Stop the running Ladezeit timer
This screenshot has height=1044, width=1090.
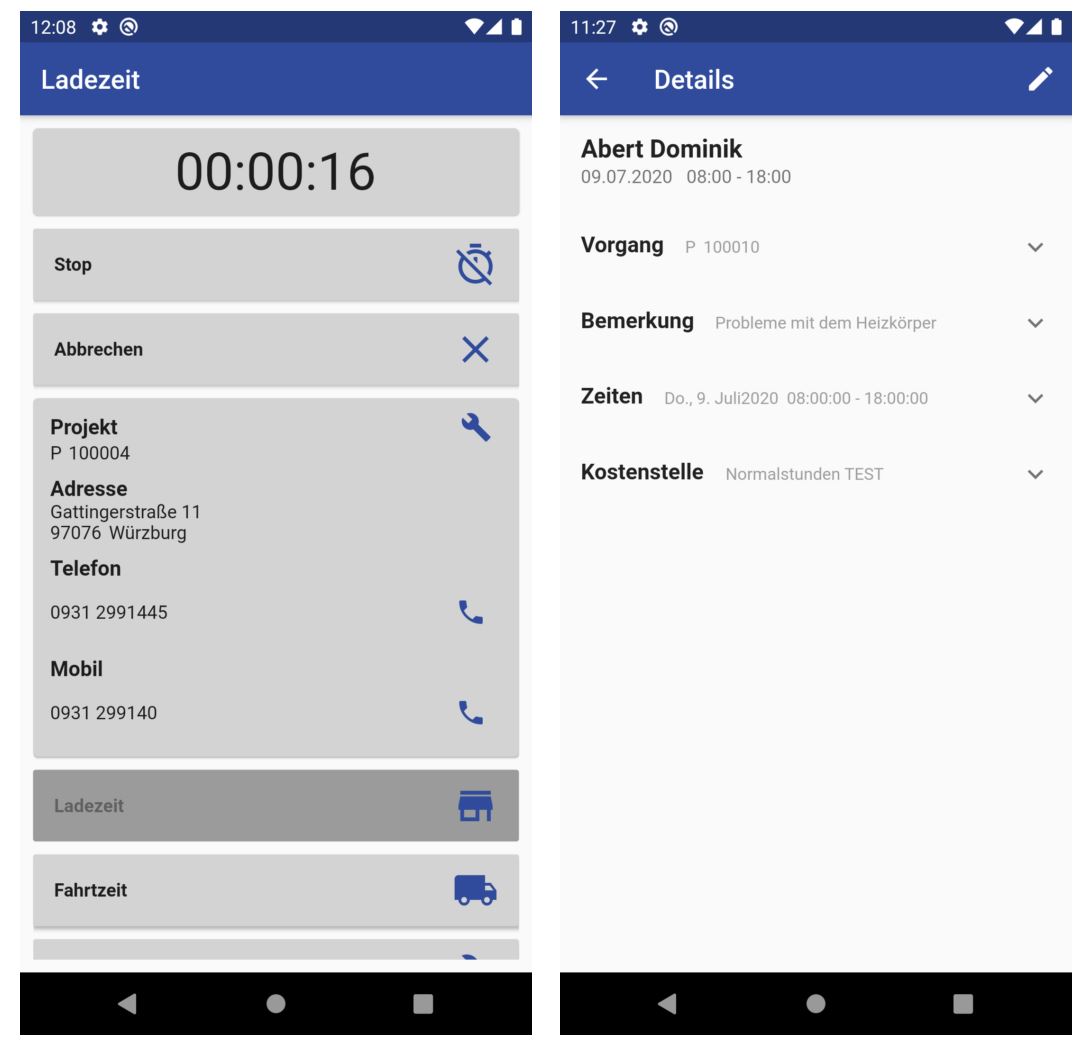point(275,265)
